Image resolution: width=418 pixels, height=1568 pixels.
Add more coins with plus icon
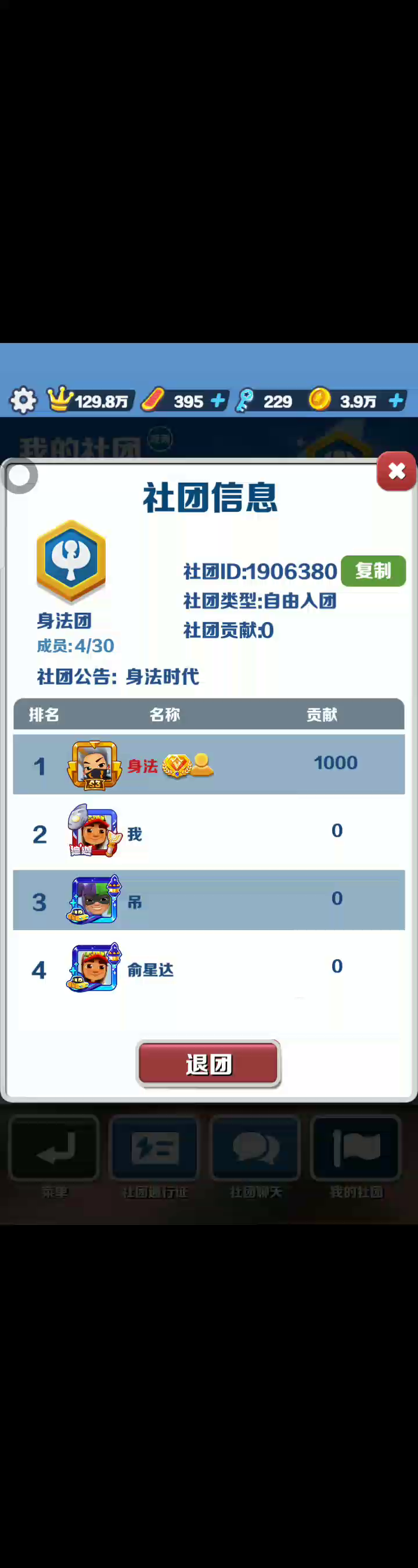(396, 400)
